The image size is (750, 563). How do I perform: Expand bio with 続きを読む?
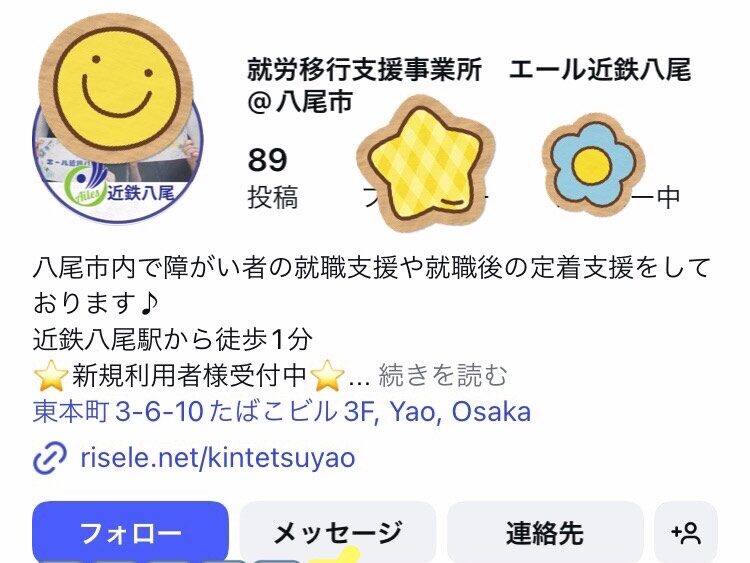(443, 376)
